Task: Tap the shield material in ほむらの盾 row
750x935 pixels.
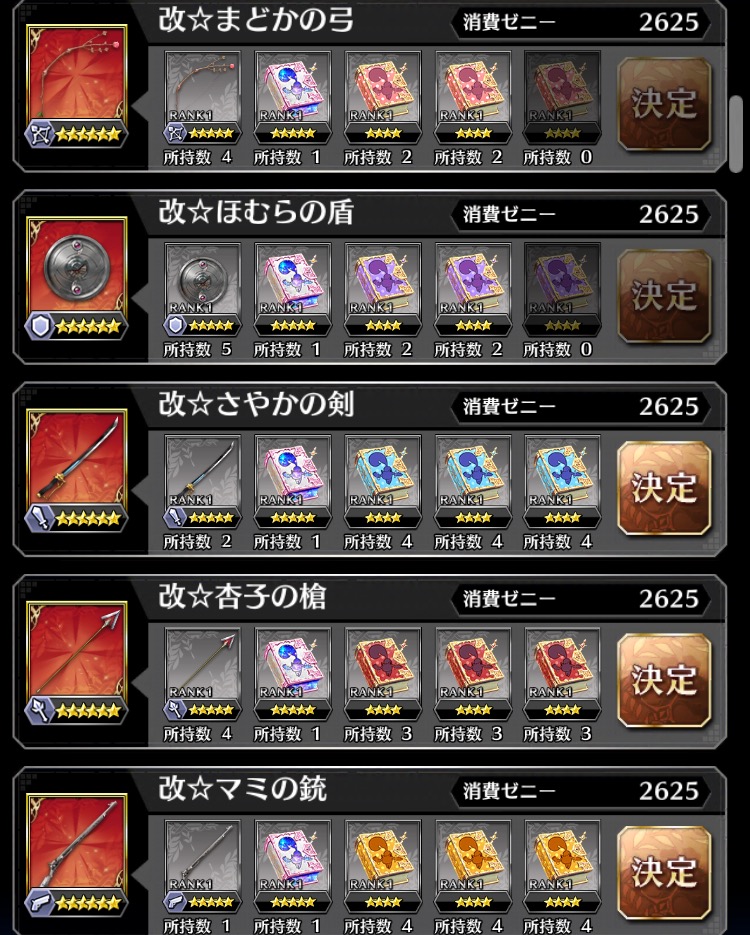Action: pyautogui.click(x=202, y=288)
